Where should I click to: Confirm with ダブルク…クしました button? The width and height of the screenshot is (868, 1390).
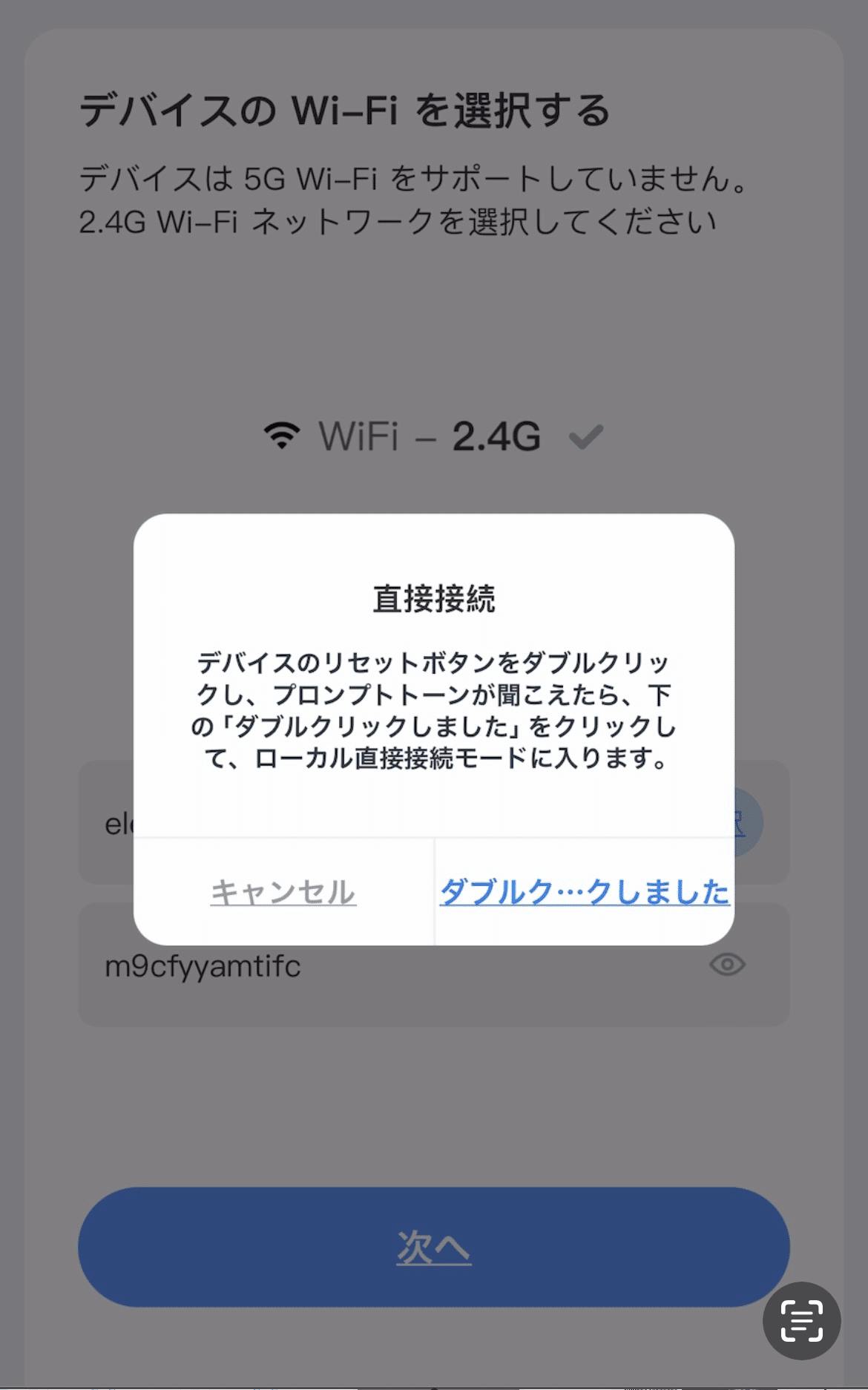tap(585, 891)
